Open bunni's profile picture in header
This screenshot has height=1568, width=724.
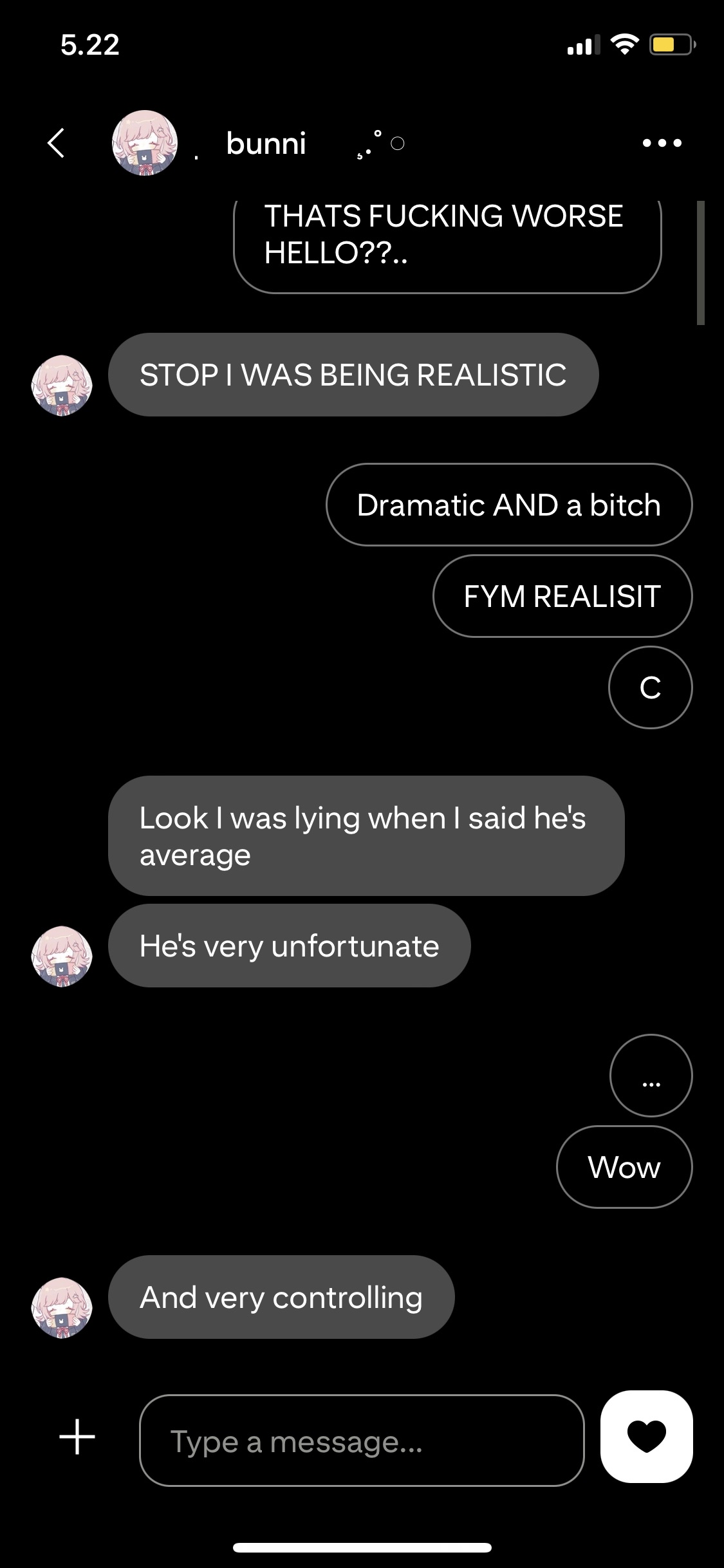point(145,143)
